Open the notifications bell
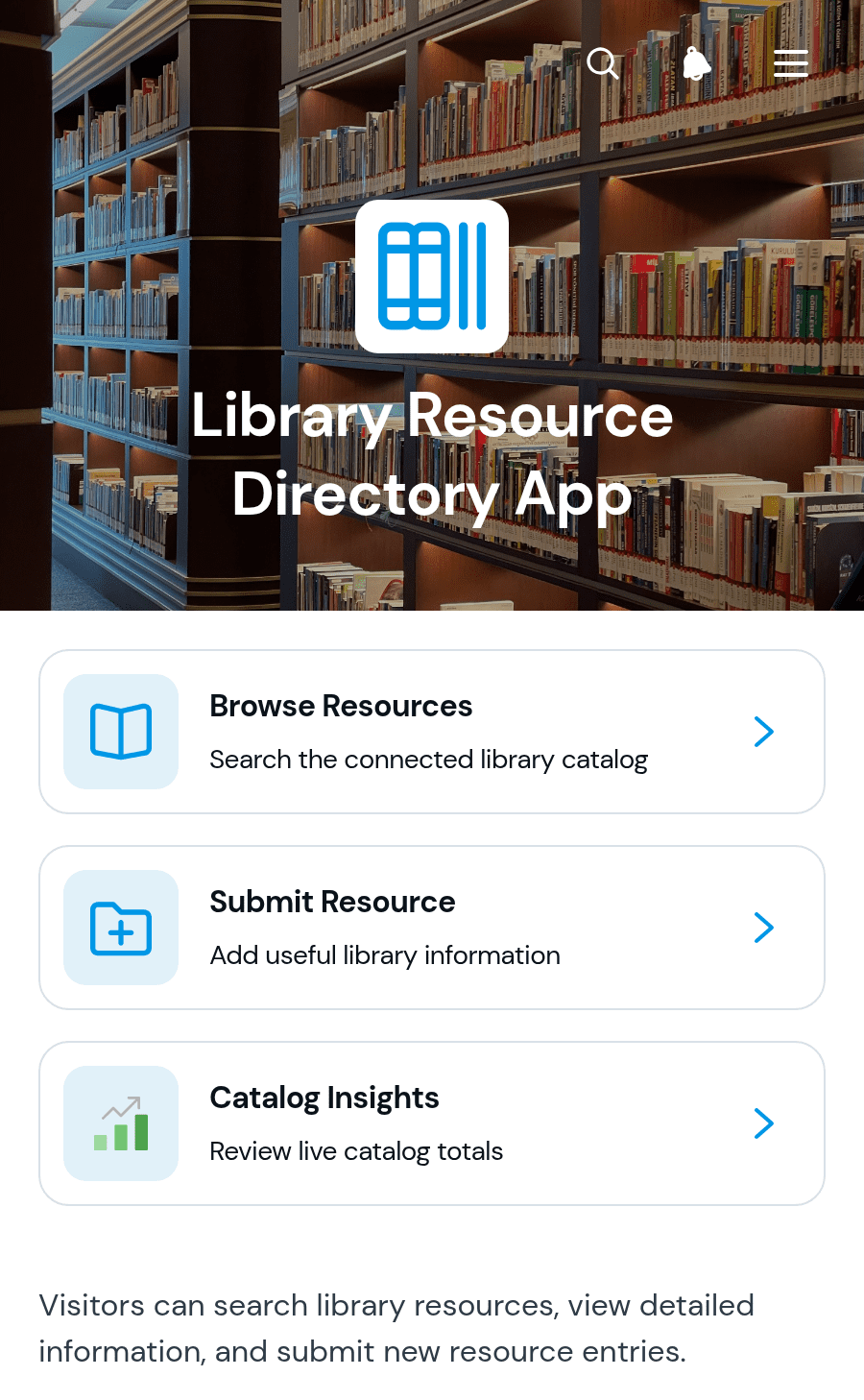 (x=696, y=63)
